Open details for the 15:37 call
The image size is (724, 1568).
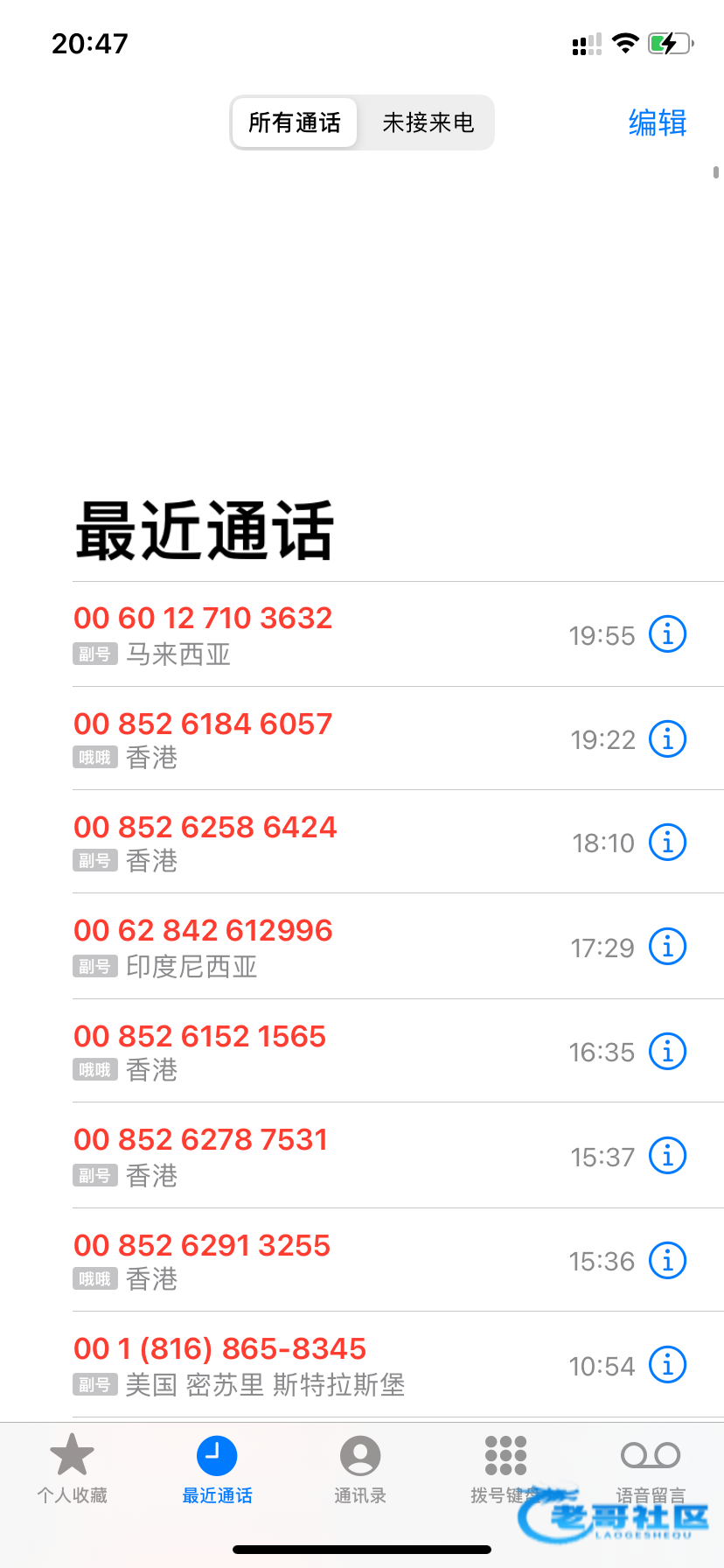[668, 1156]
